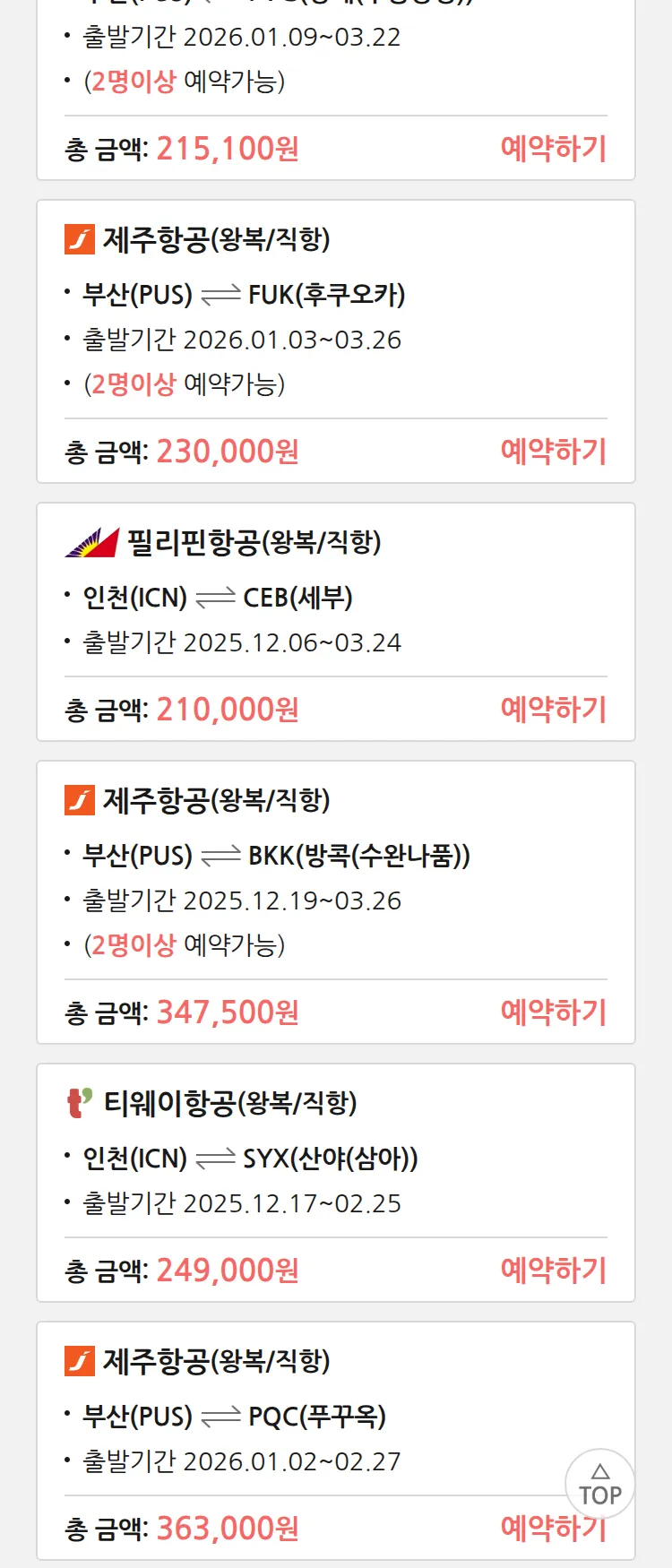Book the Busan to Fukuoka Jeju Air flight
Image resolution: width=672 pixels, height=1568 pixels.
click(x=553, y=451)
